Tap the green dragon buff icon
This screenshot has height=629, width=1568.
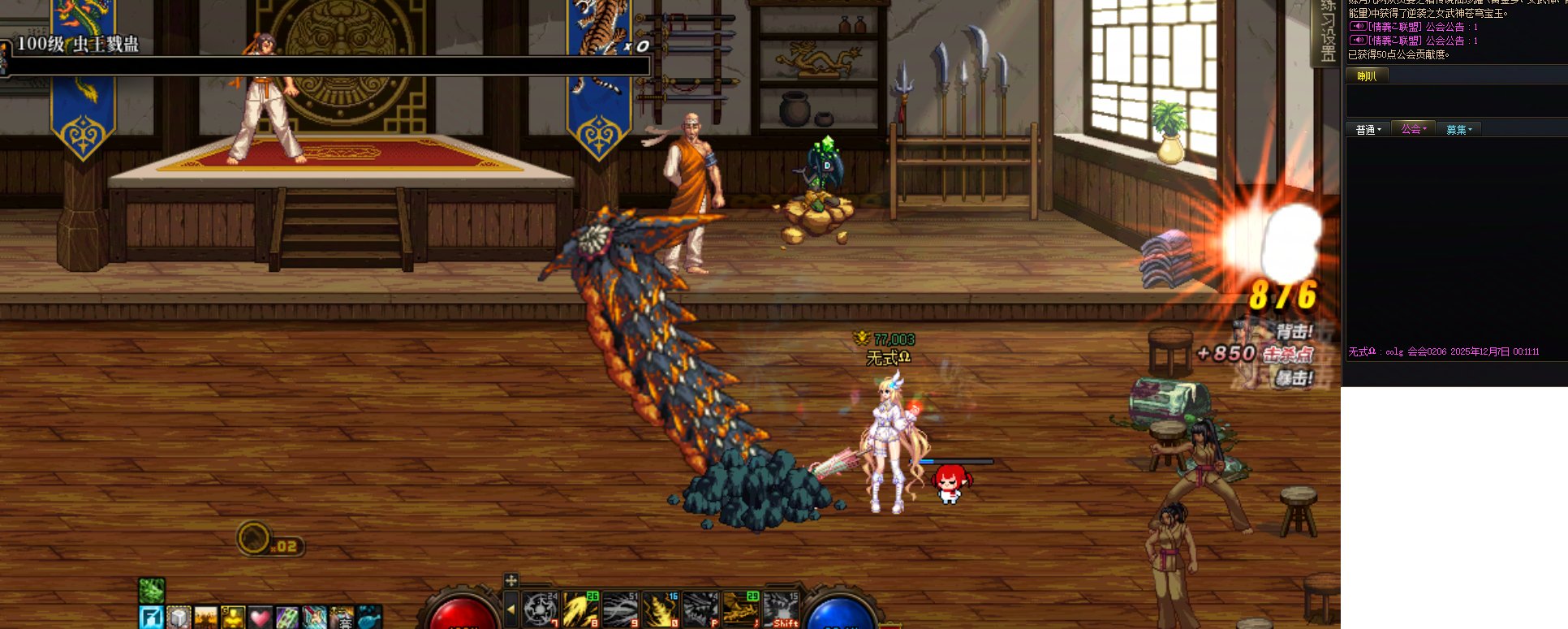pyautogui.click(x=152, y=589)
